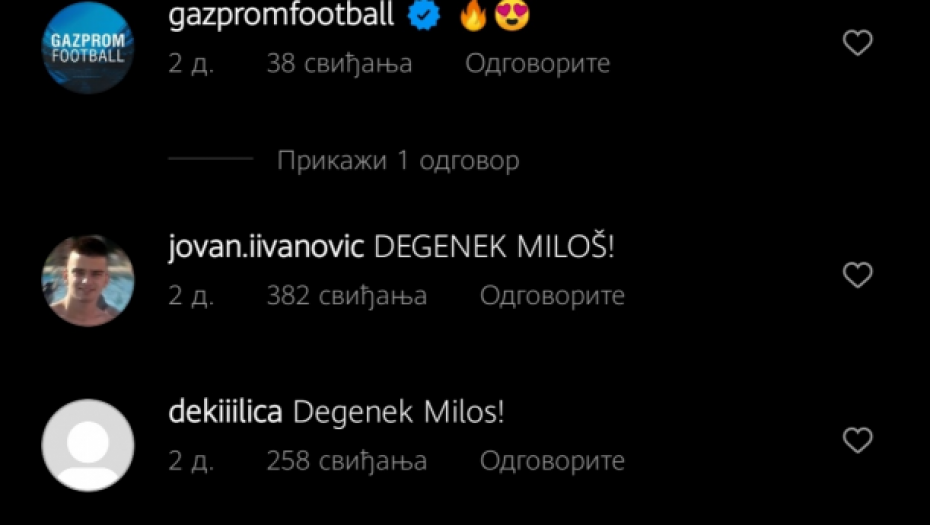This screenshot has width=930, height=525.
Task: Open the dekiiilica username link
Action: pos(227,412)
